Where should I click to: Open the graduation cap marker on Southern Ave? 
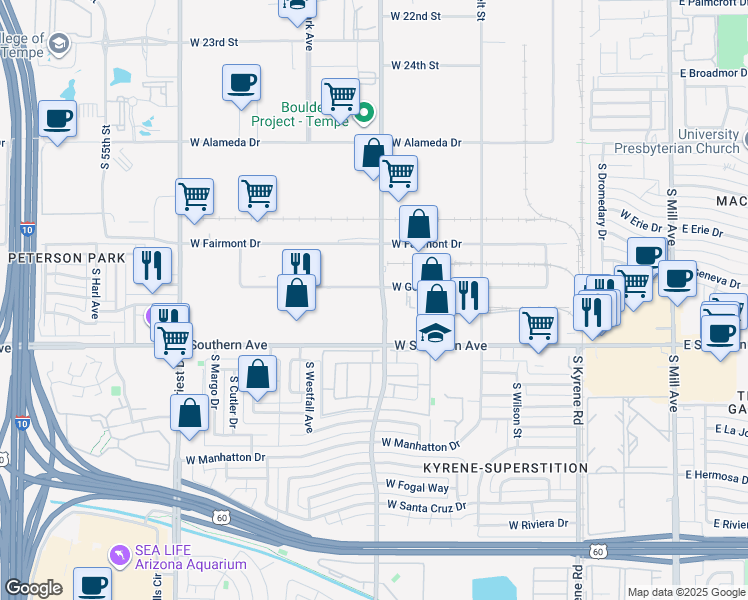coord(436,334)
